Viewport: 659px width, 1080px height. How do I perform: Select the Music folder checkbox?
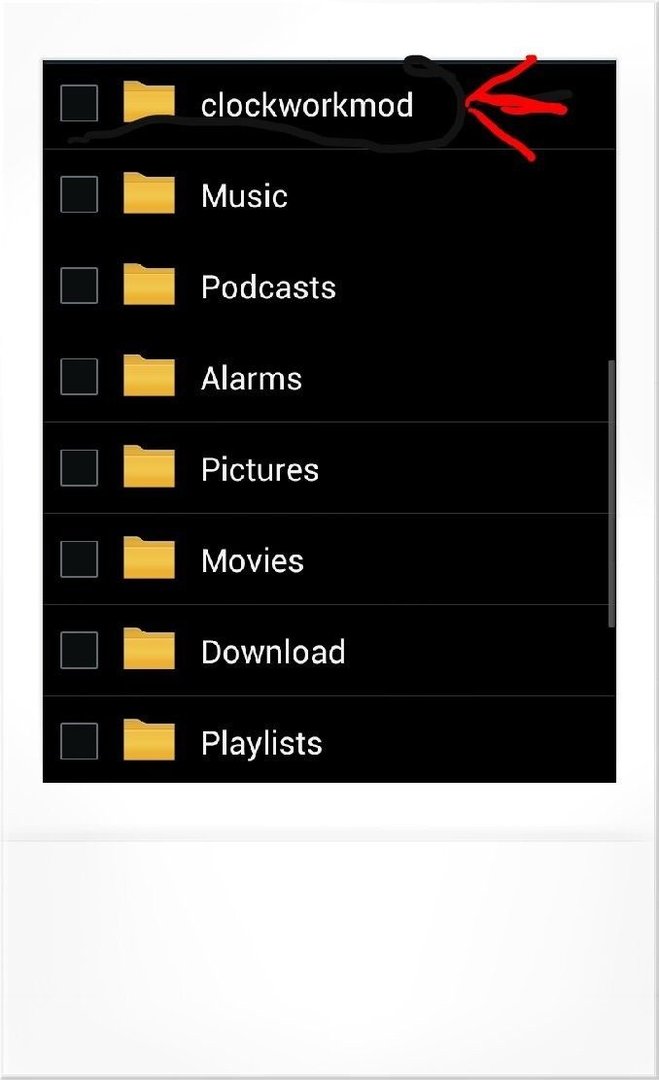tap(79, 194)
